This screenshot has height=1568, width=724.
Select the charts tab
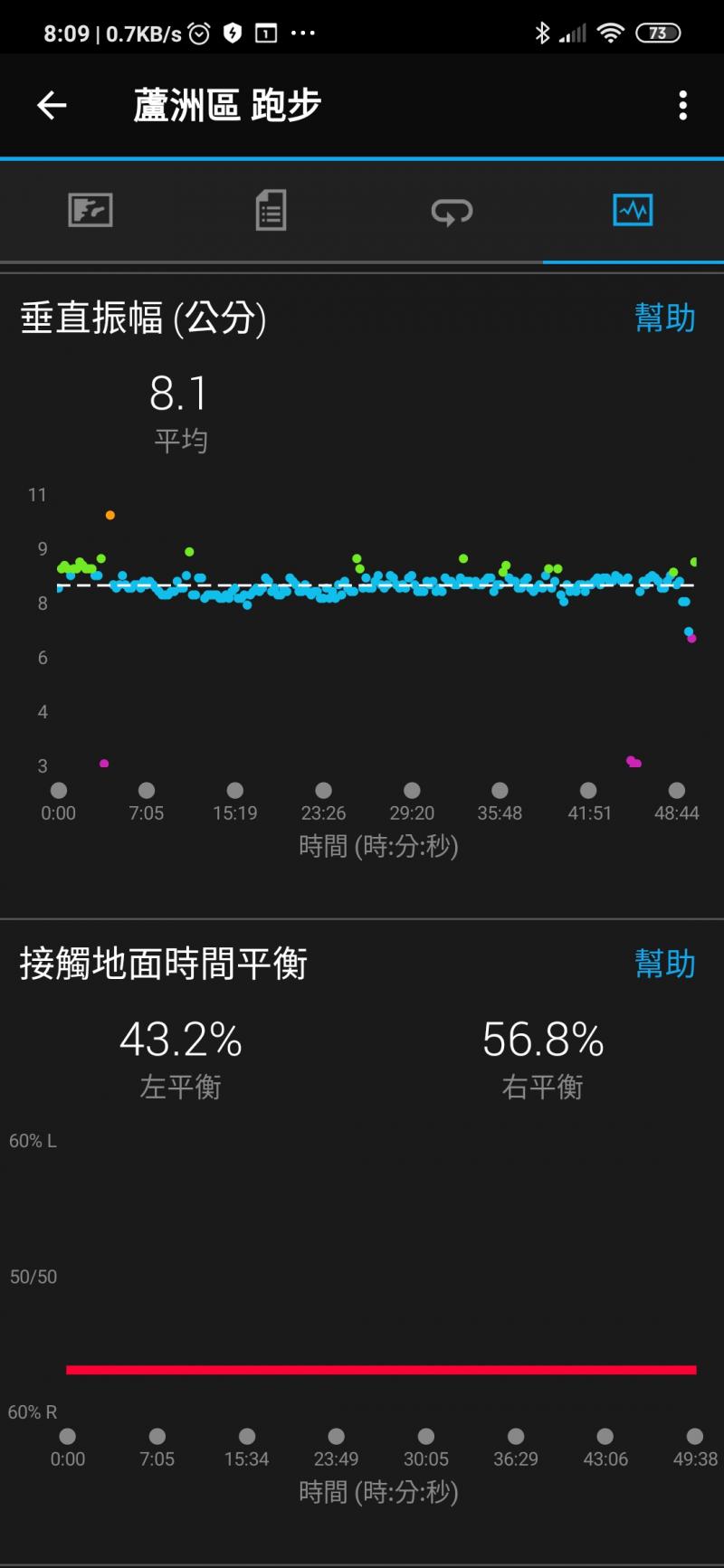(x=633, y=211)
